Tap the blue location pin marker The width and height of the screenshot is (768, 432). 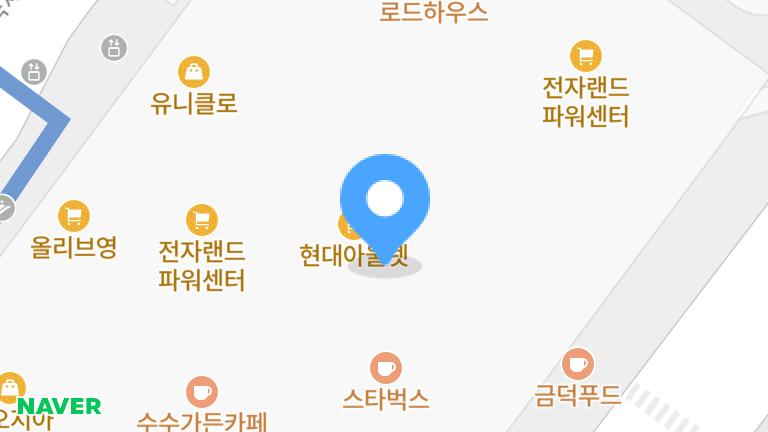pos(385,200)
